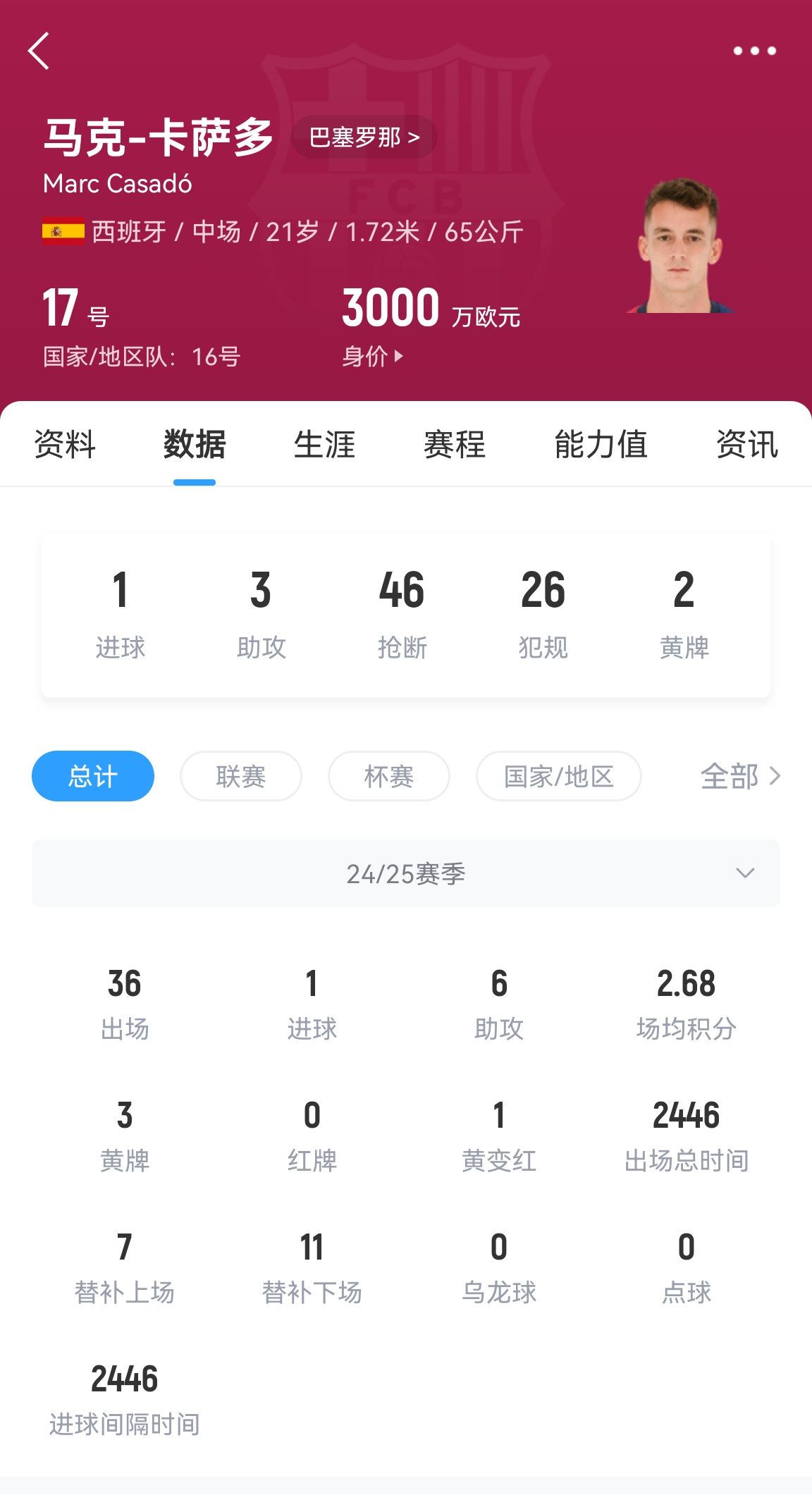Switch to the 生涯 tab

[324, 445]
